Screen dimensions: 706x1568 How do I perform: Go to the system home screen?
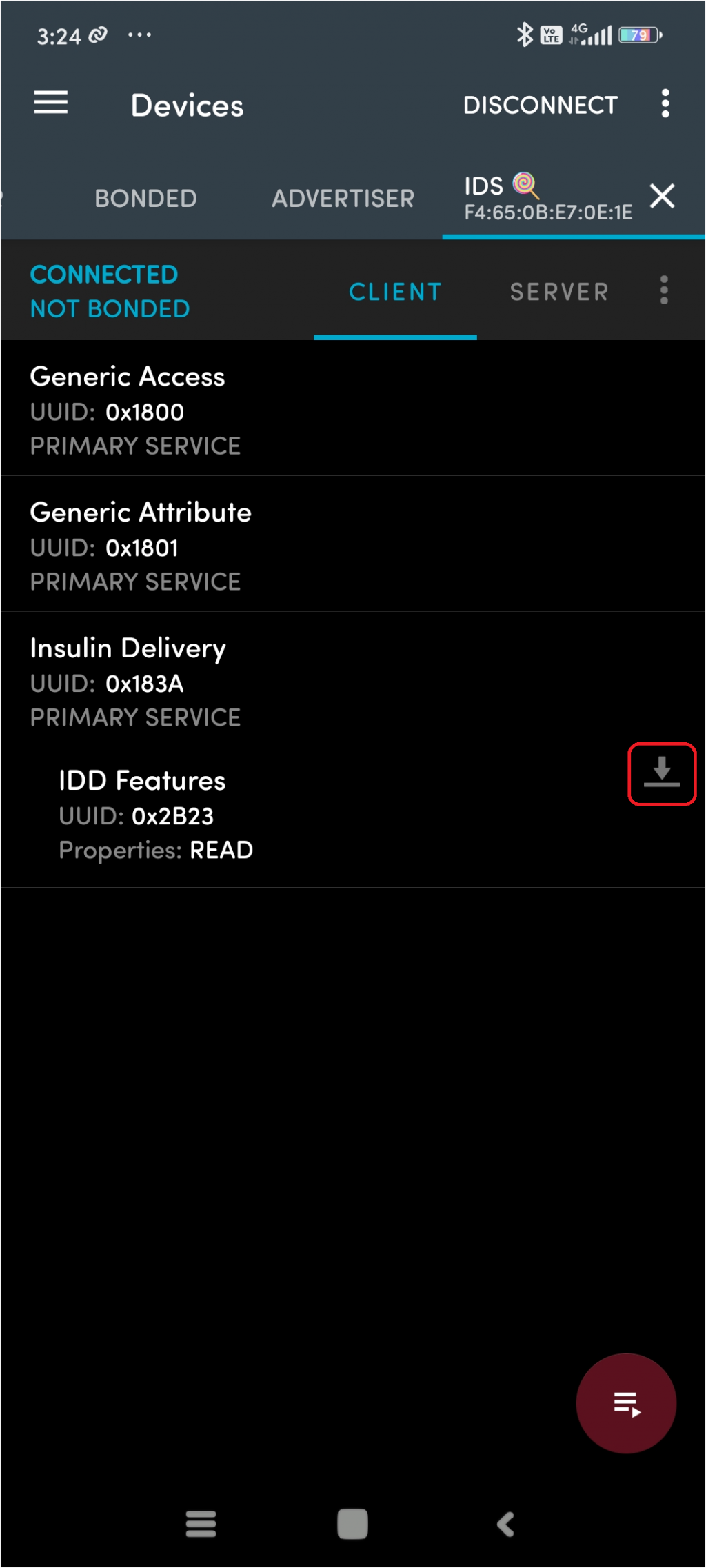pos(352,1524)
